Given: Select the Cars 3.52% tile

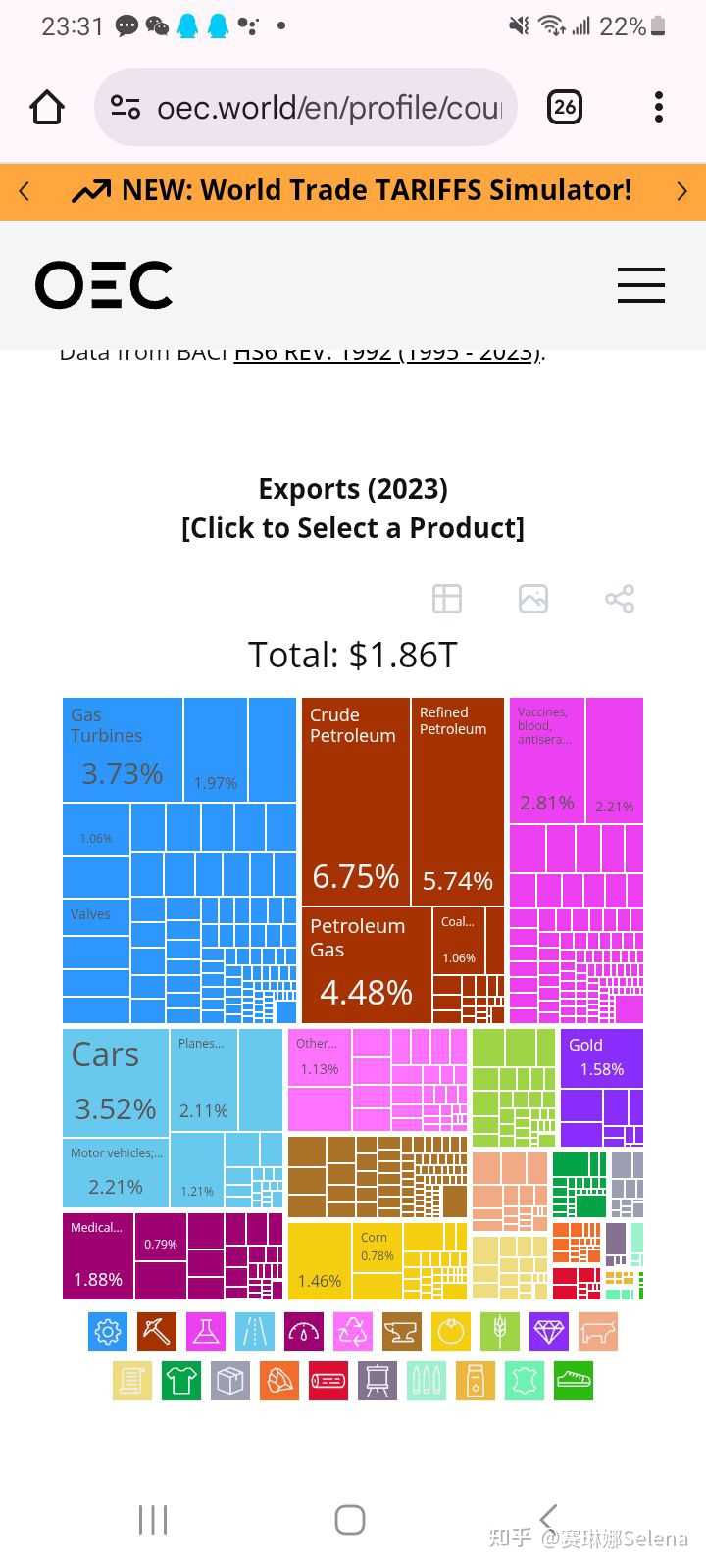Looking at the screenshot, I should pos(116,1082).
